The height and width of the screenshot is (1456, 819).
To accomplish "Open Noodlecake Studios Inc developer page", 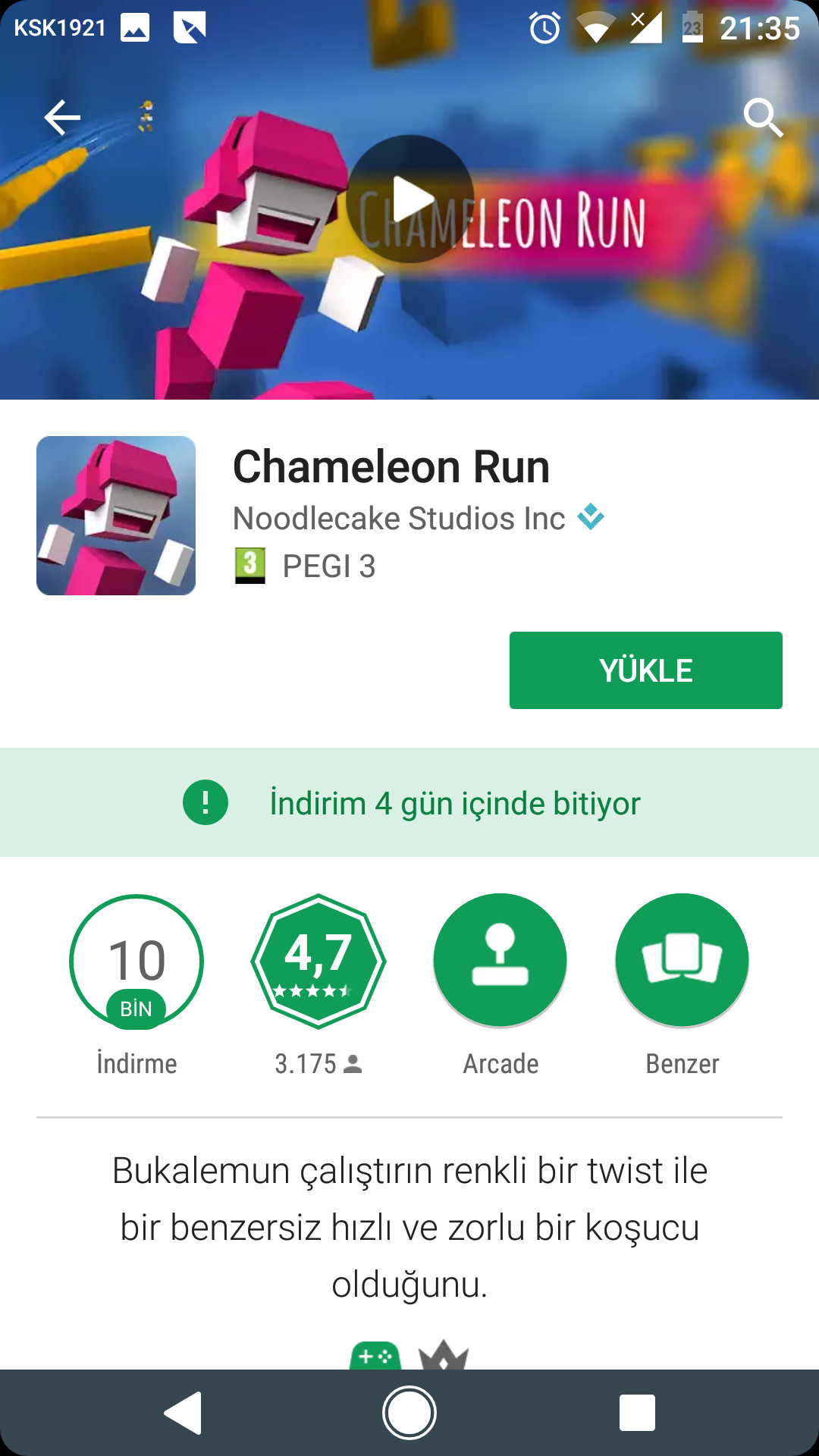I will pos(399,519).
